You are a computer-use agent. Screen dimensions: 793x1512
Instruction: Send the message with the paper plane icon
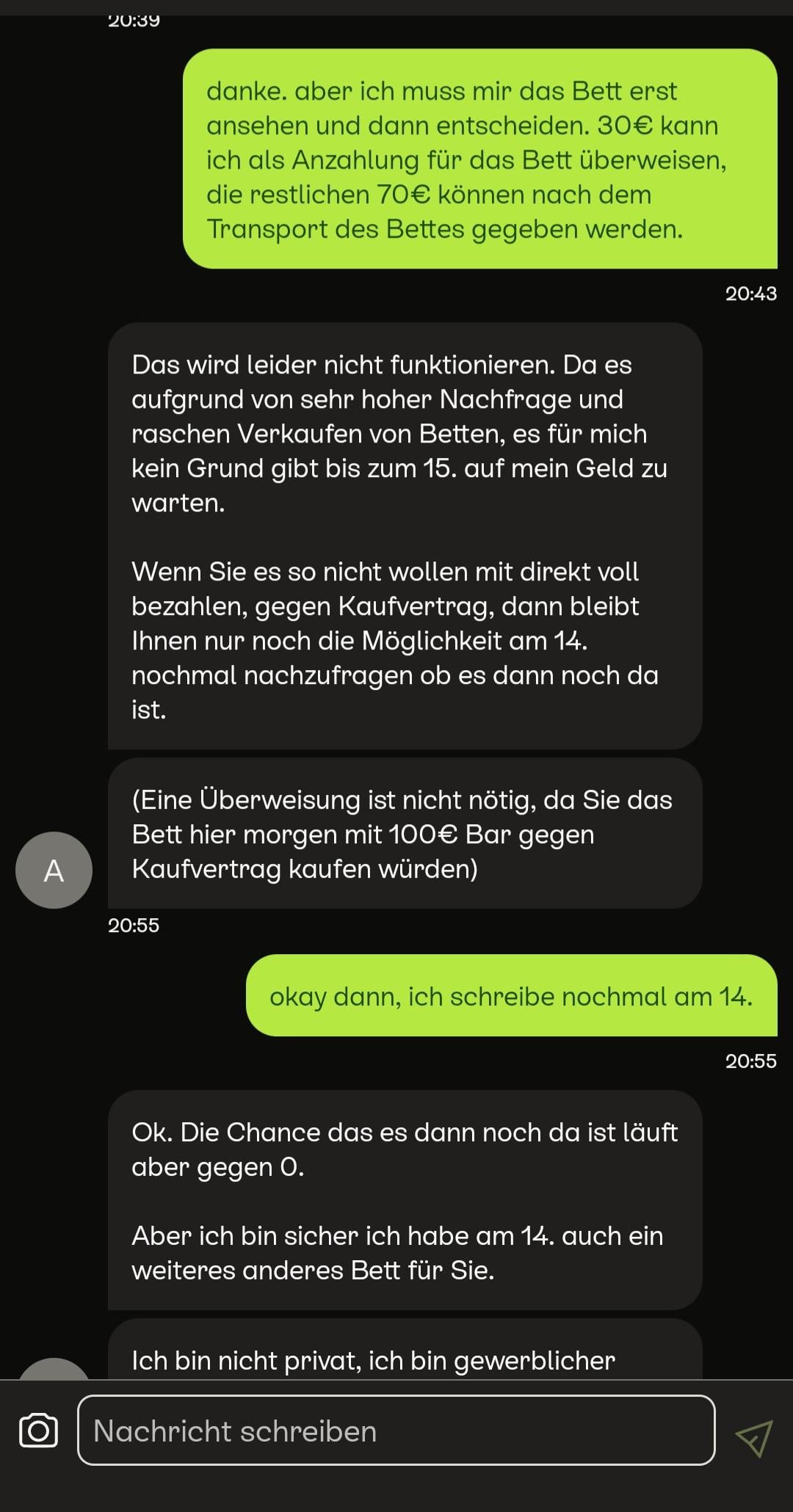754,1438
